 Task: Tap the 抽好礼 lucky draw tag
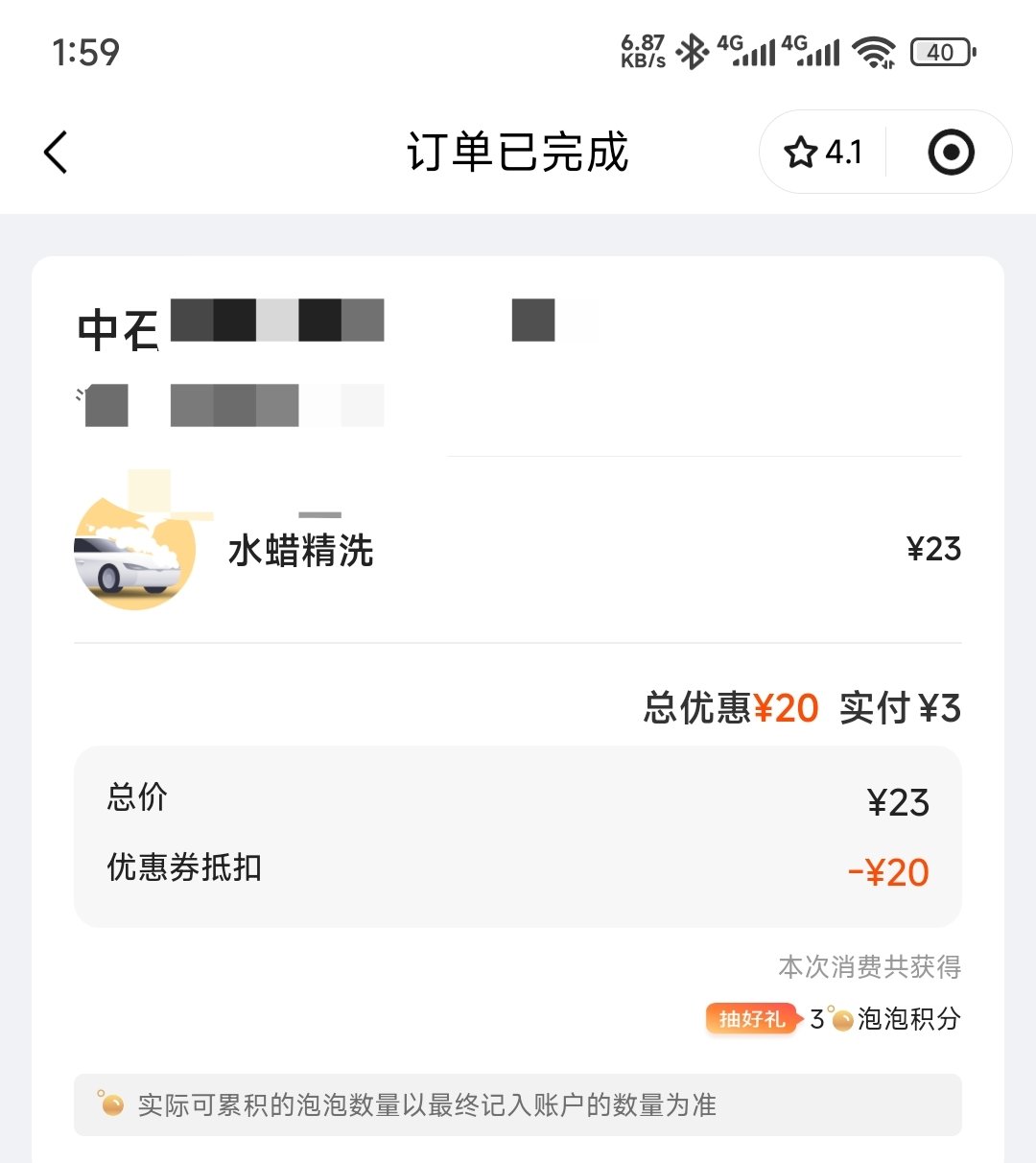click(x=752, y=1019)
